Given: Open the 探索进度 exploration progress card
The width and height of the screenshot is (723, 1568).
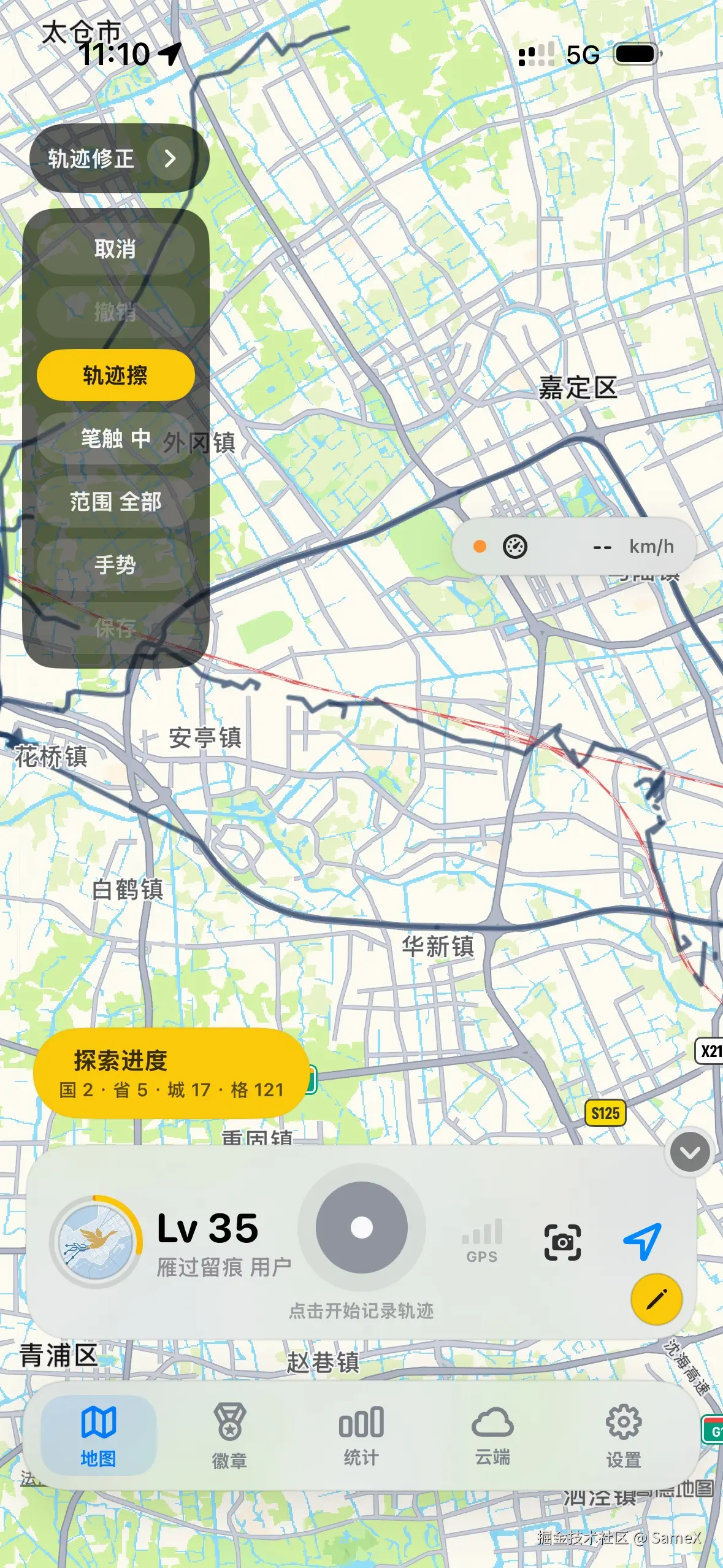Looking at the screenshot, I should (x=171, y=1074).
